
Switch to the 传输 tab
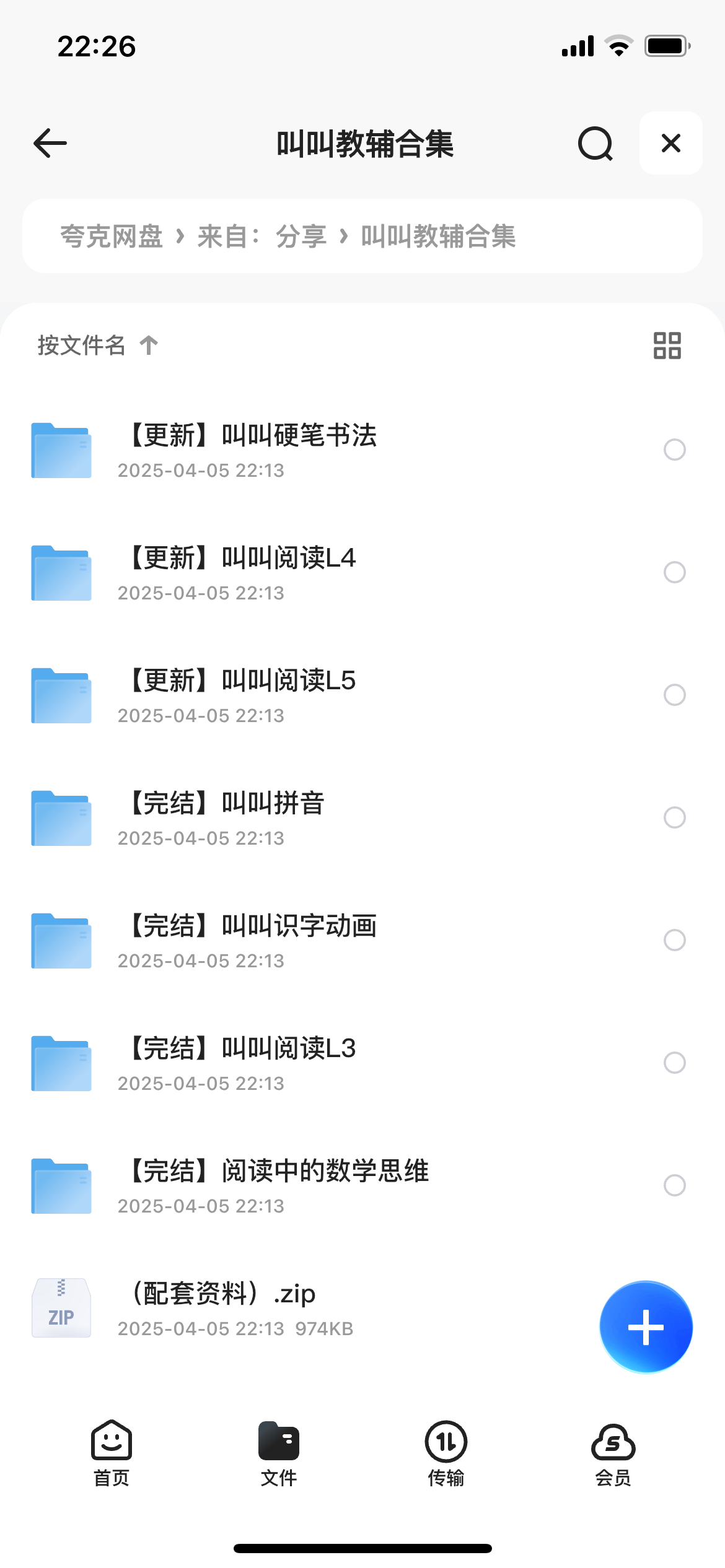[x=446, y=1453]
